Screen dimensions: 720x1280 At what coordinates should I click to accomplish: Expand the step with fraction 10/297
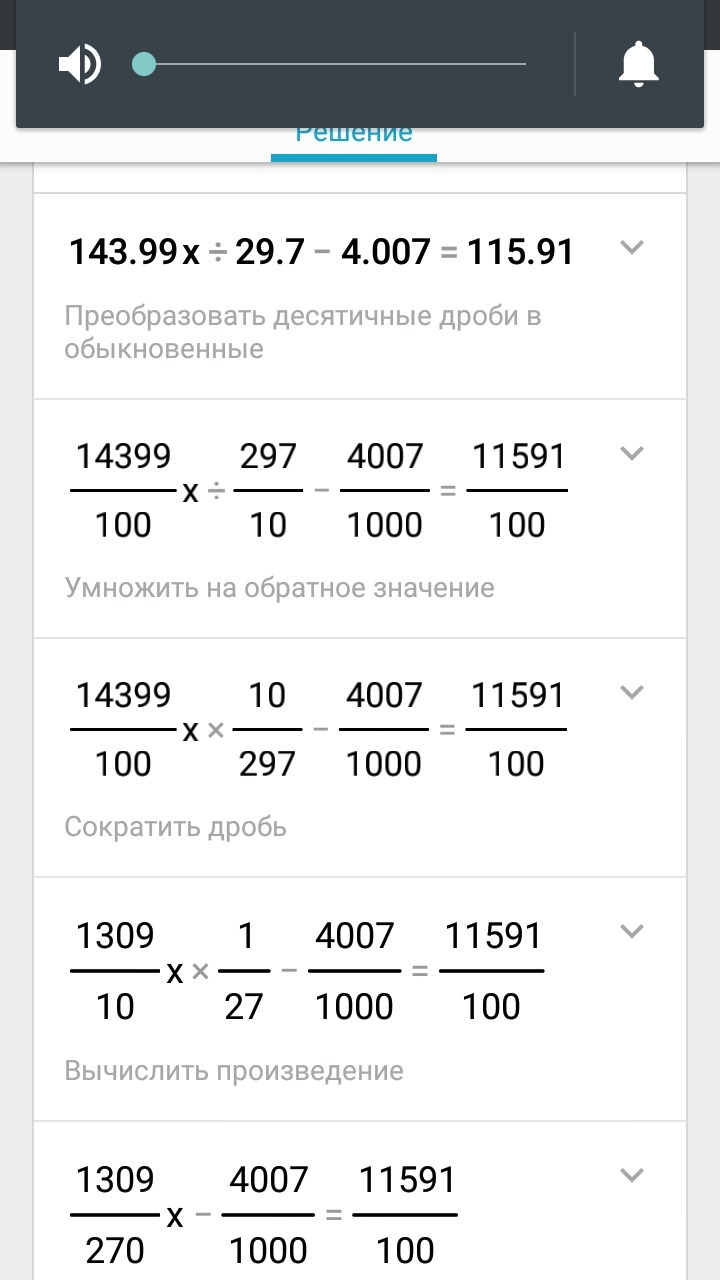click(631, 692)
